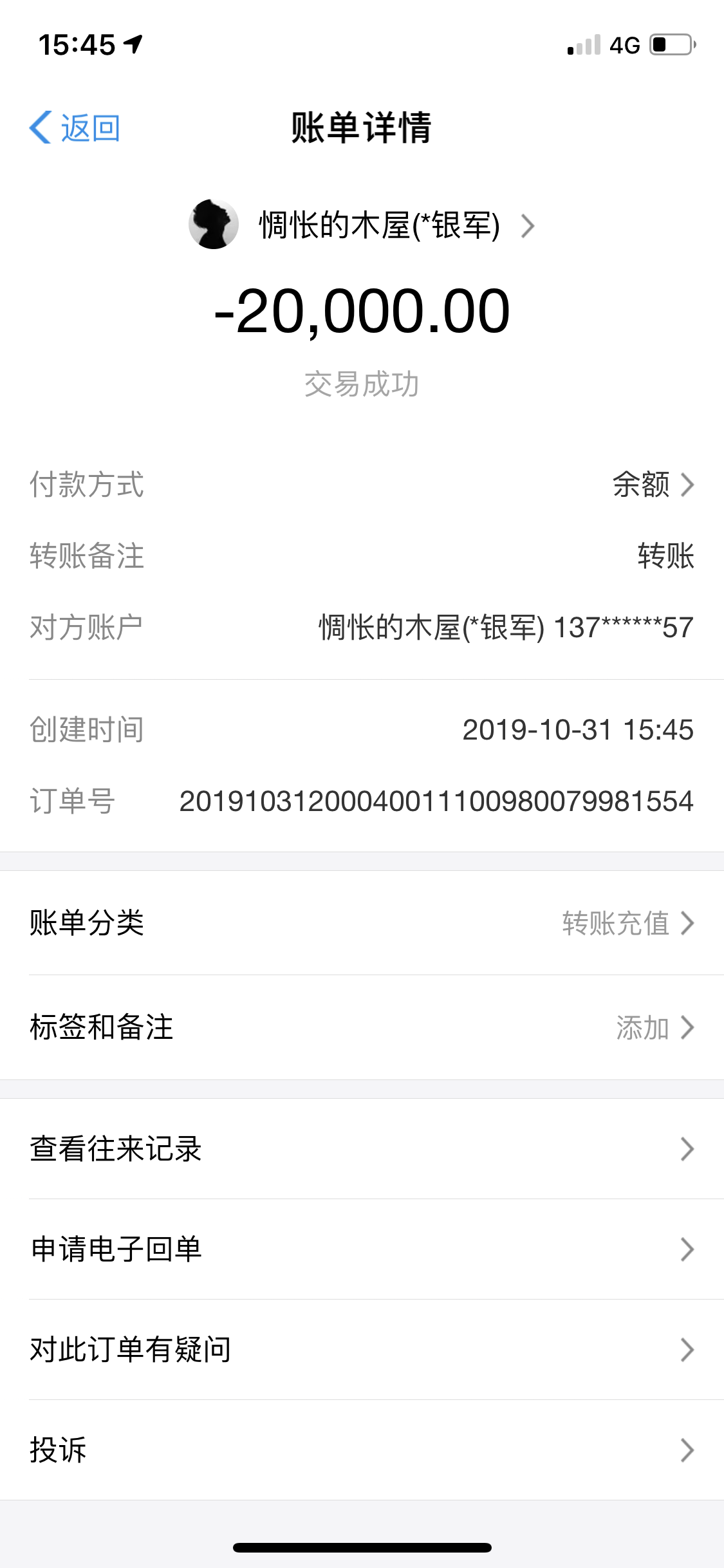The image size is (724, 1568).
Task: Select 申请电子回单 to request receipt
Action: click(x=362, y=1249)
